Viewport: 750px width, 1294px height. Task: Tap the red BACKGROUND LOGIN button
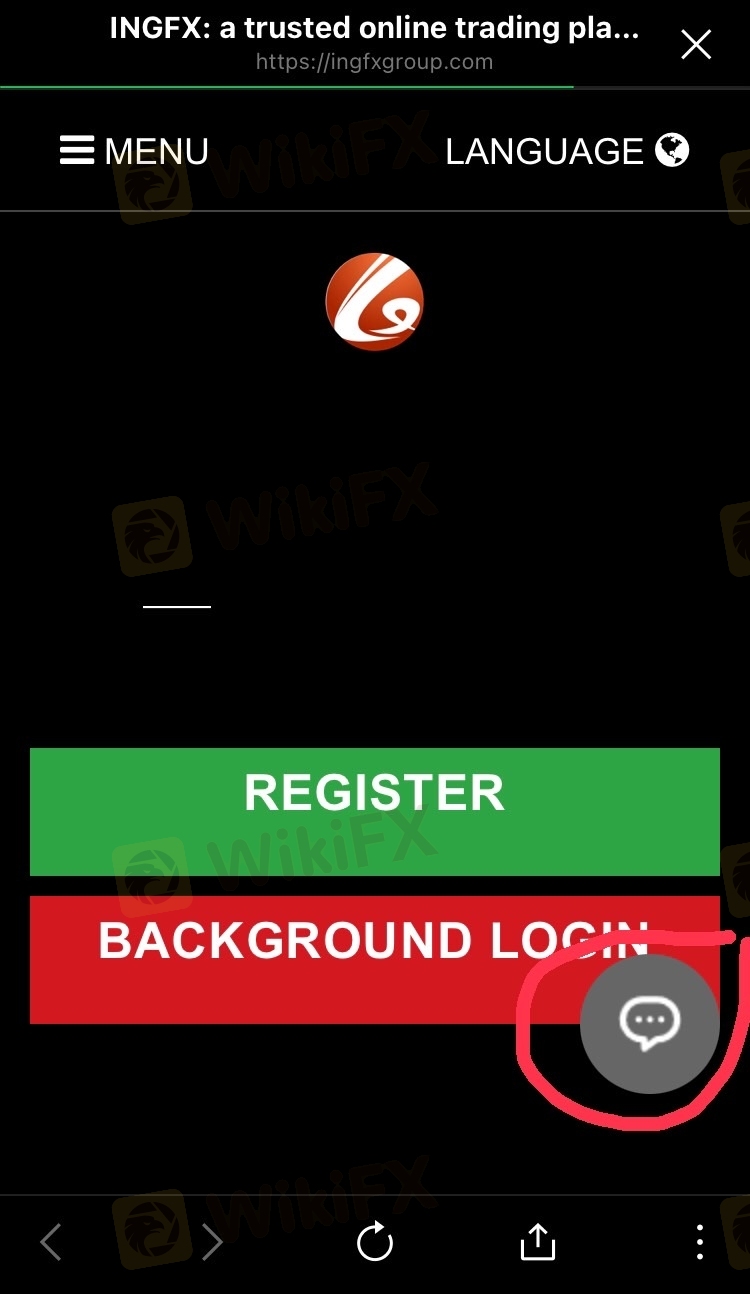click(375, 960)
